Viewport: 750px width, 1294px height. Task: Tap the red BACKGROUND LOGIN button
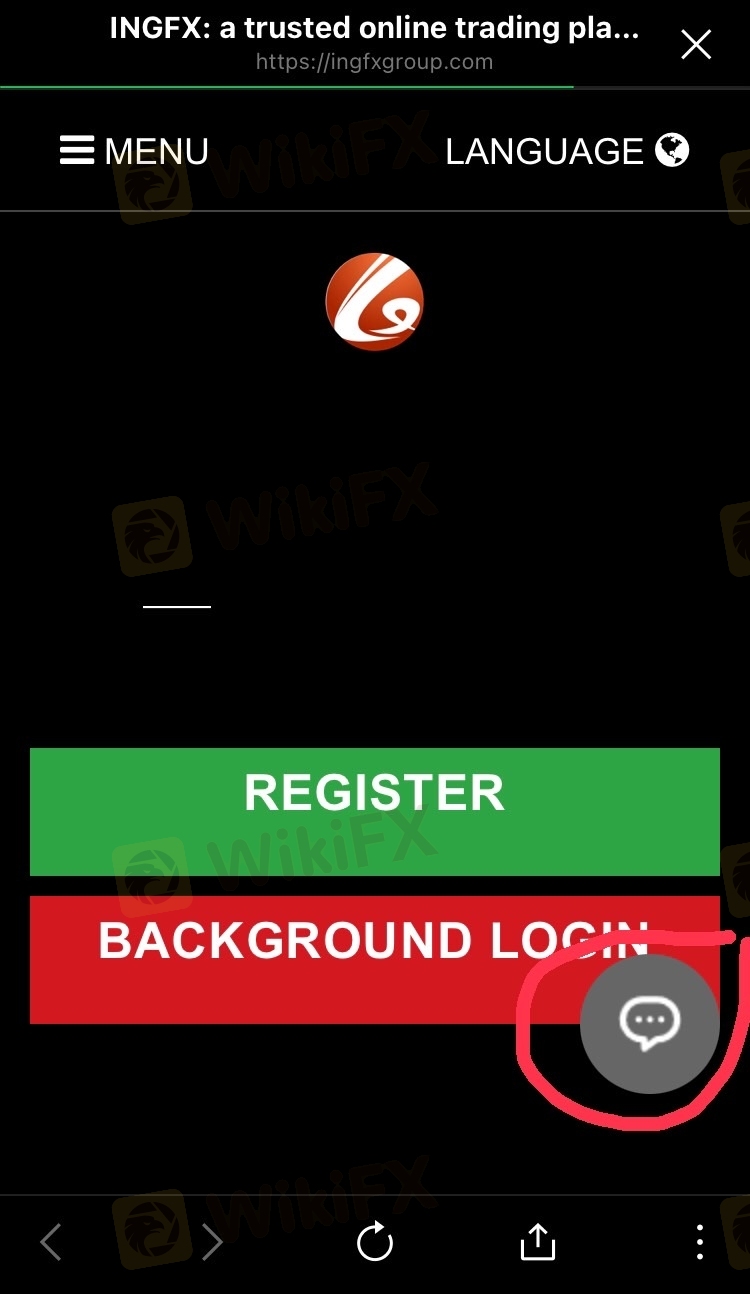click(375, 960)
